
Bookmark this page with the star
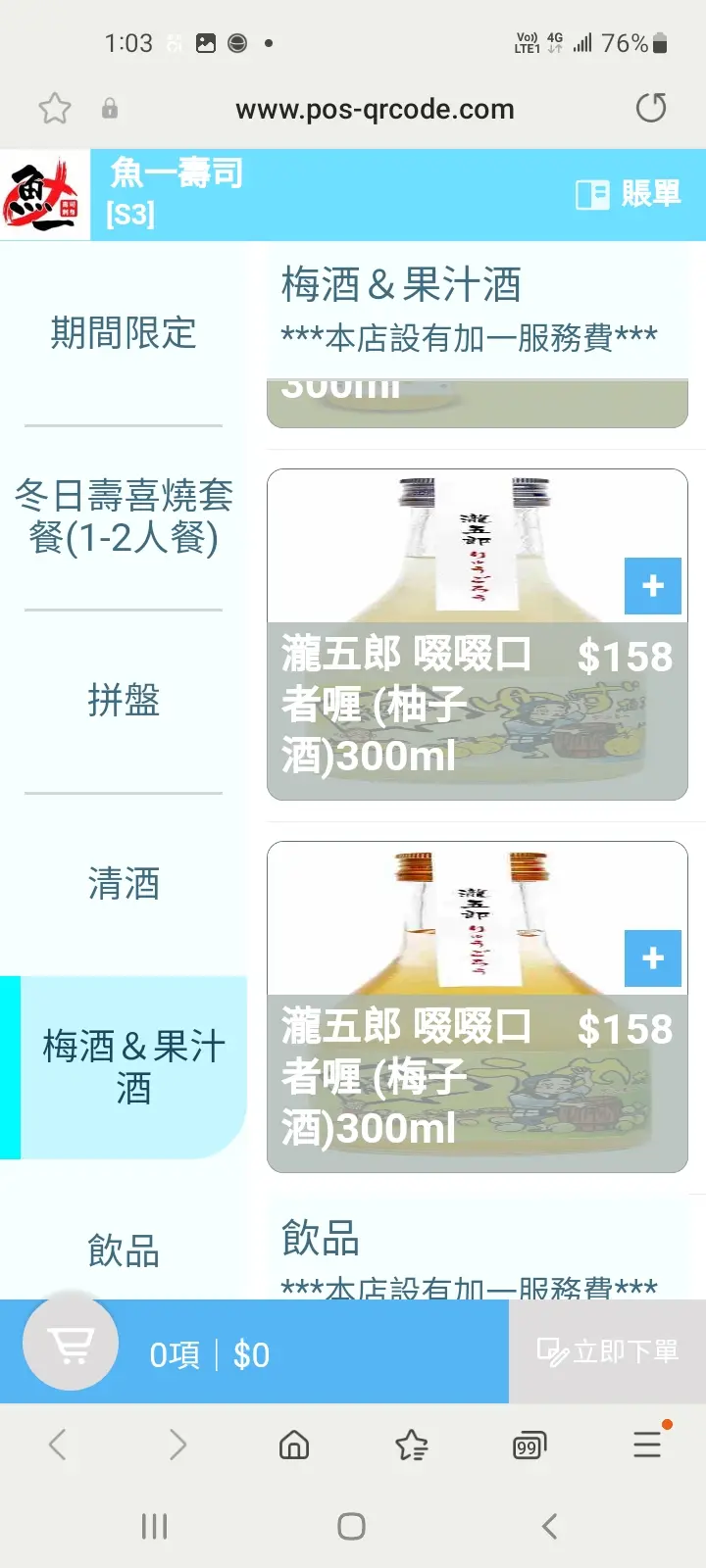pyautogui.click(x=55, y=108)
